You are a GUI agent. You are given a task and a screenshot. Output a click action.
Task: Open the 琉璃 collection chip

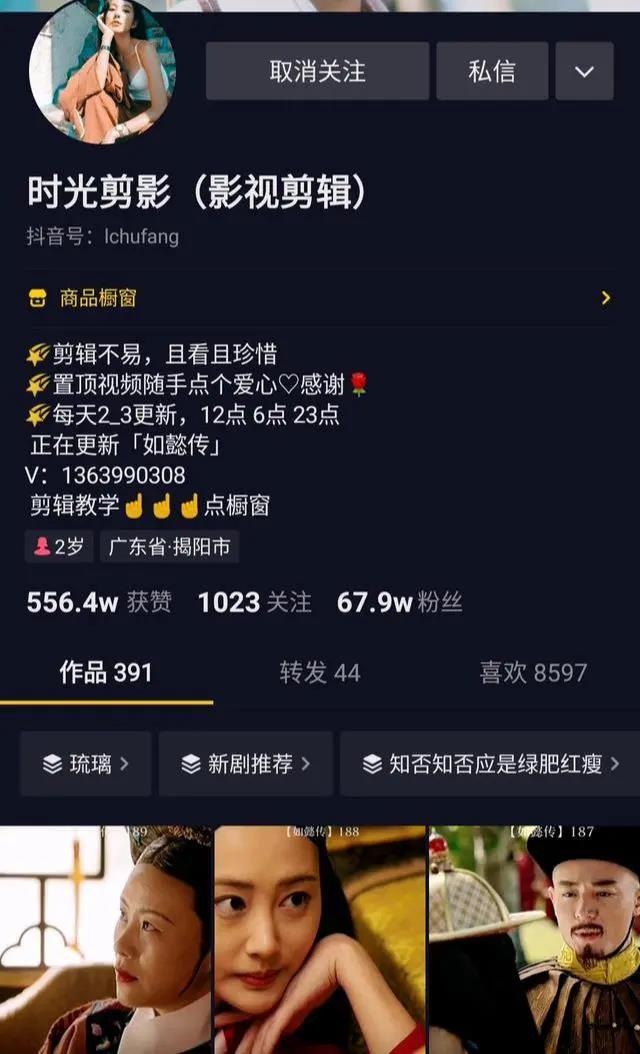86,764
